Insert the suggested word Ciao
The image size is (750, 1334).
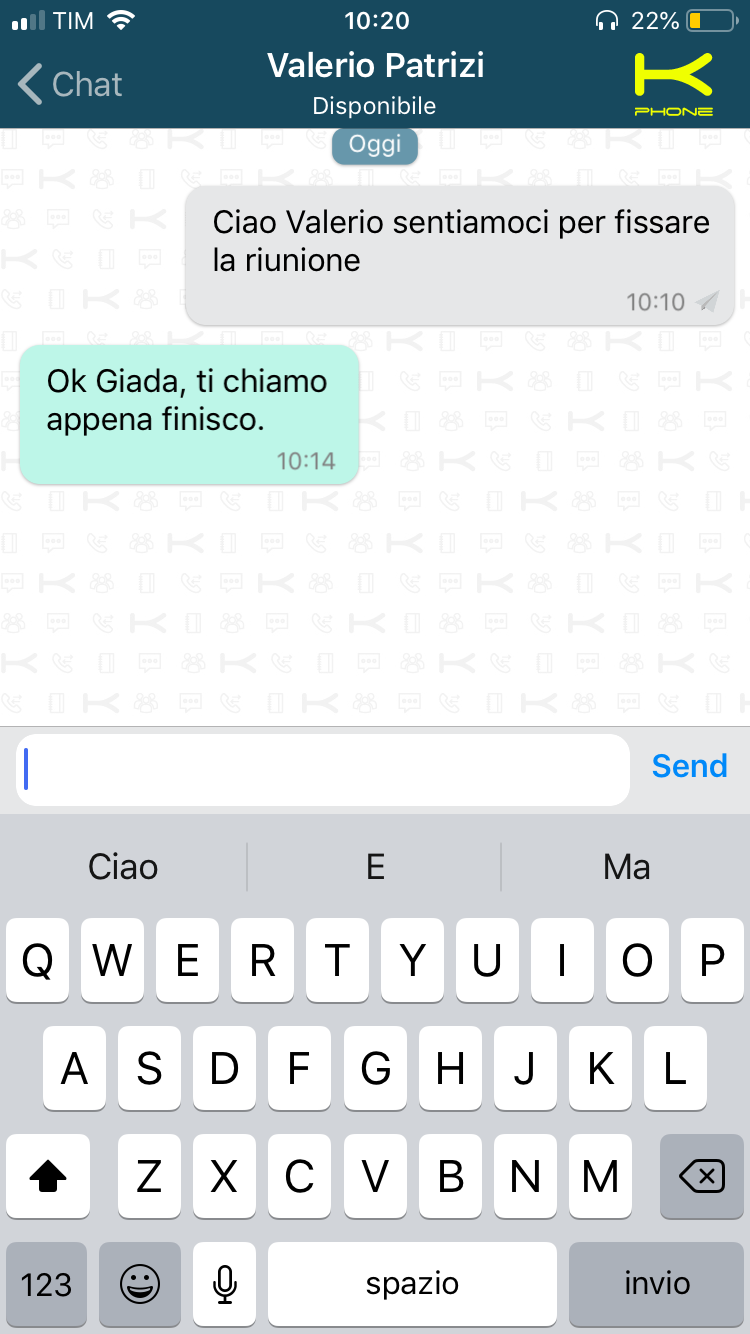pyautogui.click(x=123, y=866)
